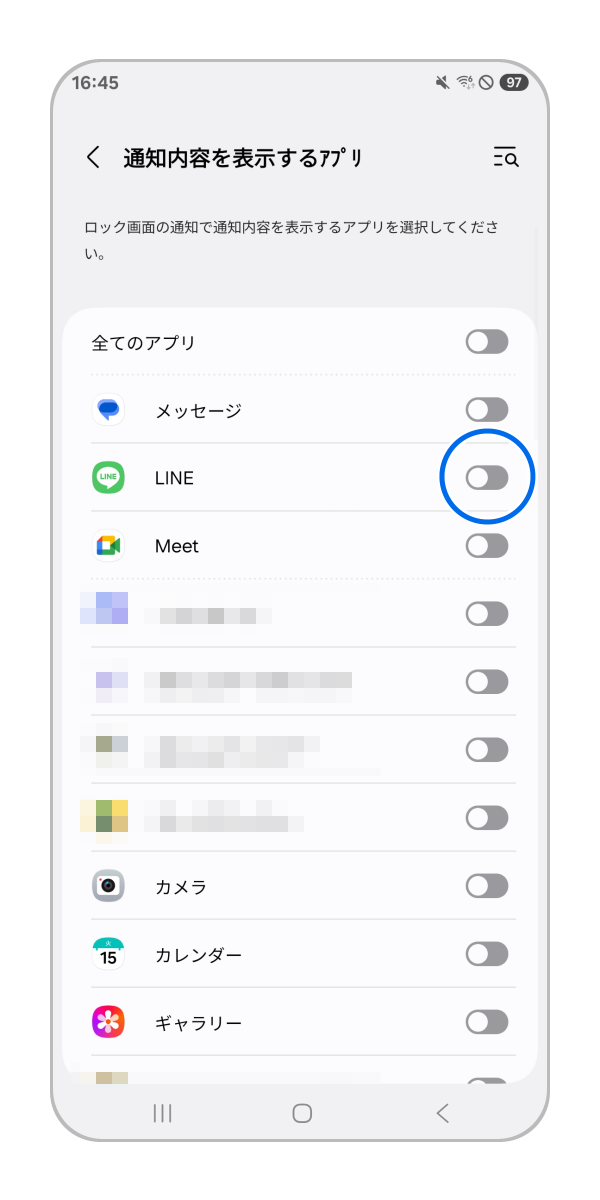Open the app search and filter icon
The height and width of the screenshot is (1200, 600).
(506, 157)
